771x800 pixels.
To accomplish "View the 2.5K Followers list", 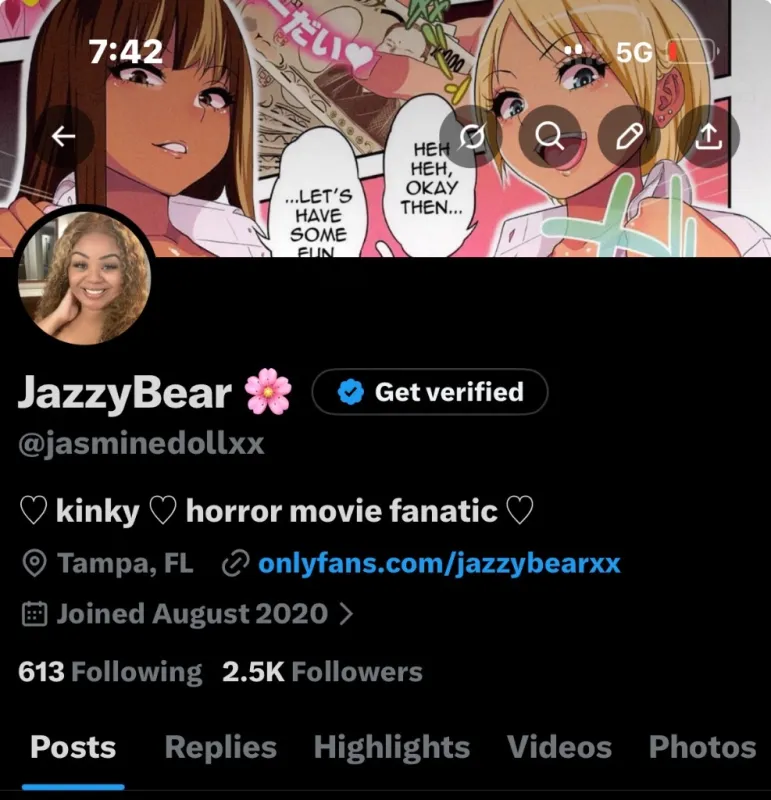I will coord(322,671).
